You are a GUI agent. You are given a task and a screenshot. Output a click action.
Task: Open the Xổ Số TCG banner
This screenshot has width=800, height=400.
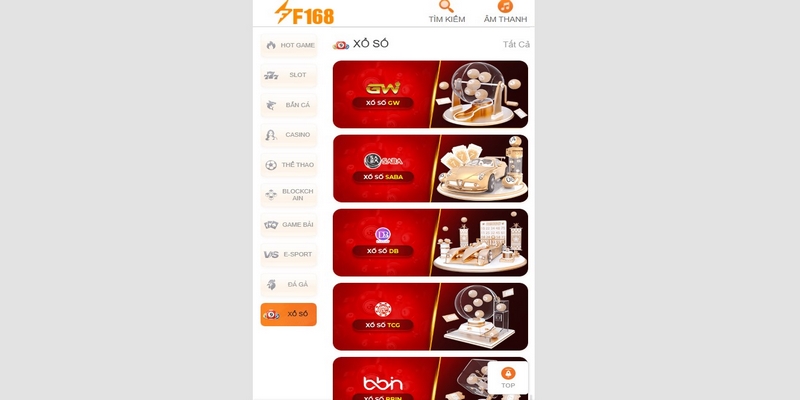pyautogui.click(x=430, y=316)
